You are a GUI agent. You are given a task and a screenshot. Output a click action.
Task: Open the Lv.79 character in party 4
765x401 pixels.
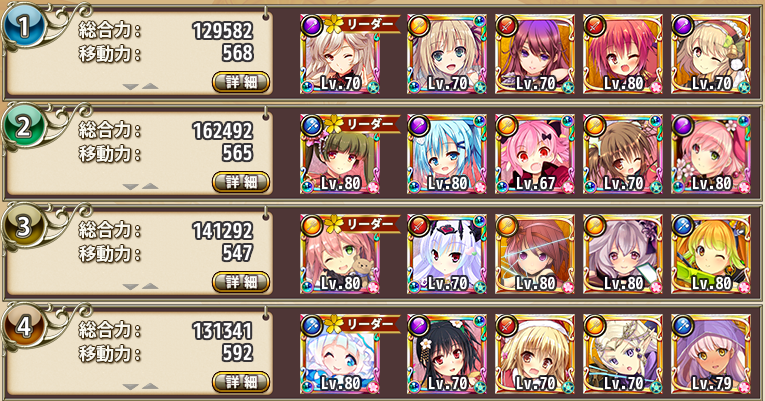click(x=710, y=354)
